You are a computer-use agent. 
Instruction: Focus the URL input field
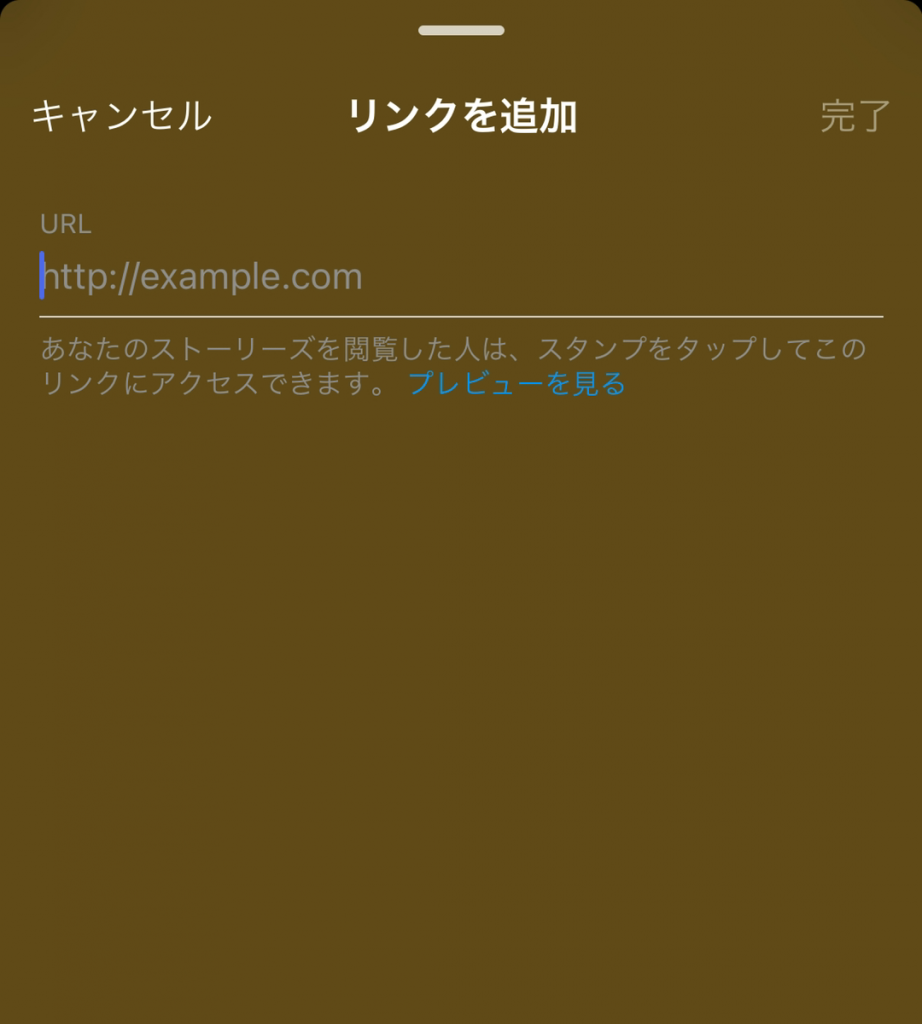(460, 277)
